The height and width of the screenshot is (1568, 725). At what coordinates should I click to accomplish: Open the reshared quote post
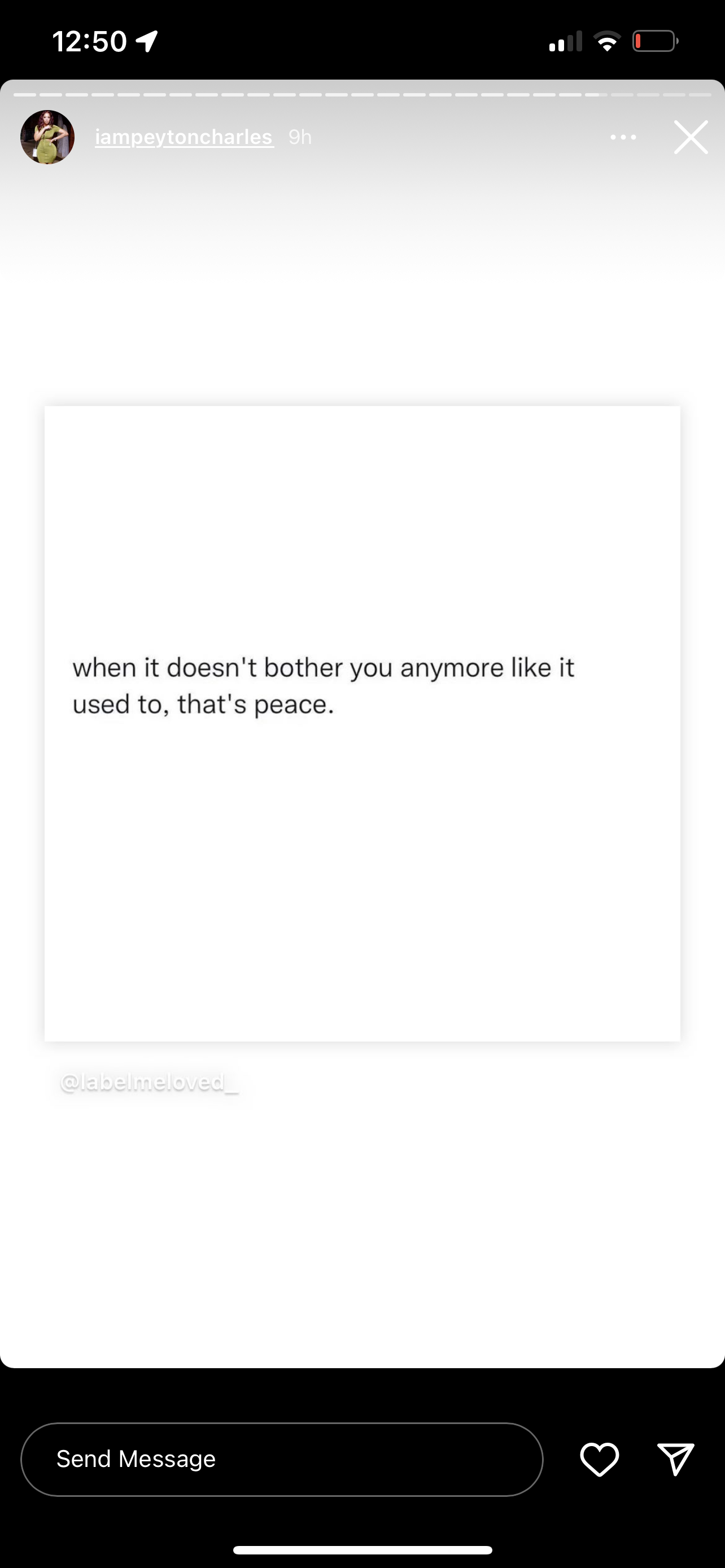362,723
